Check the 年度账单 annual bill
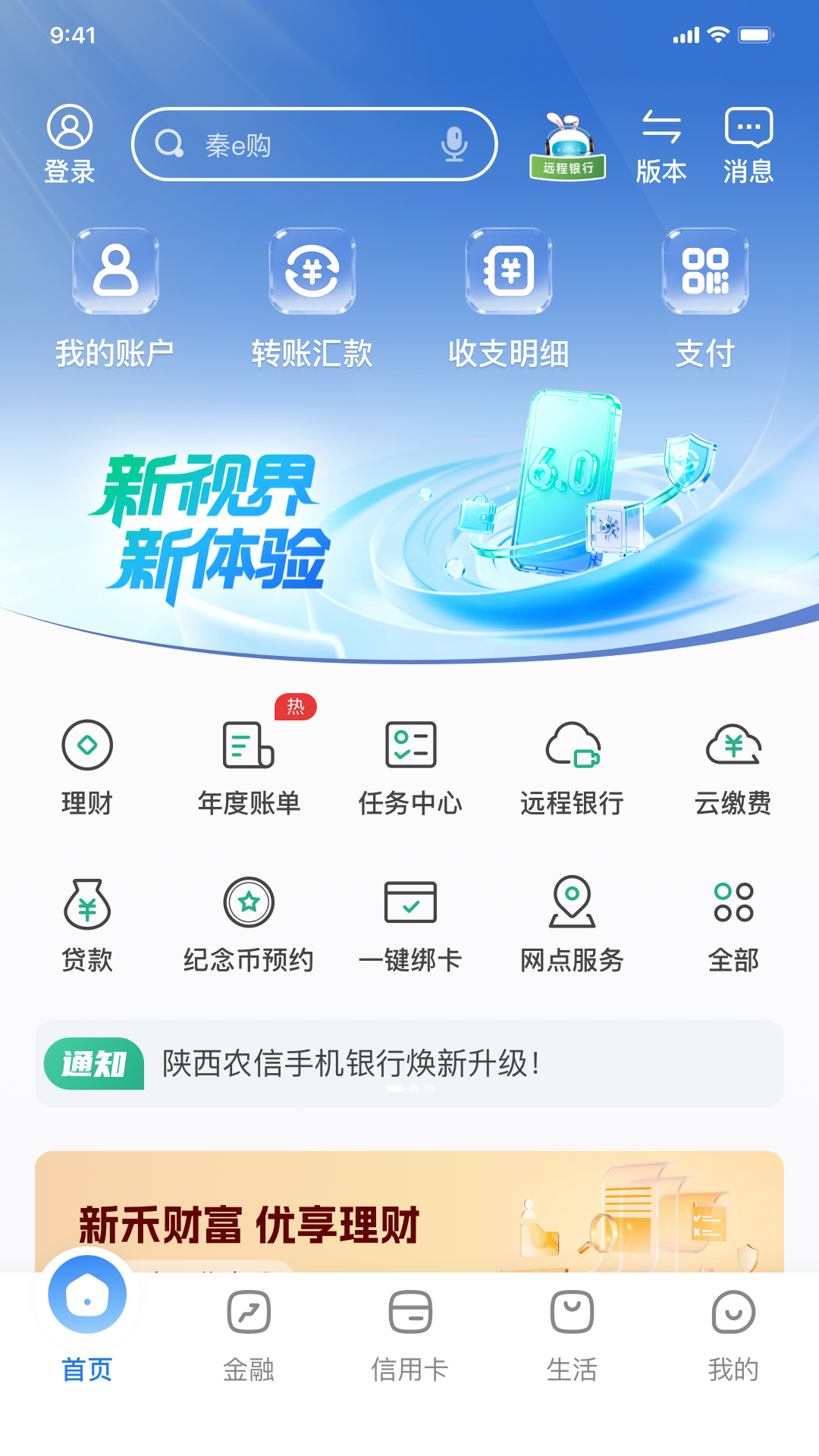This screenshot has height=1456, width=819. pyautogui.click(x=248, y=766)
